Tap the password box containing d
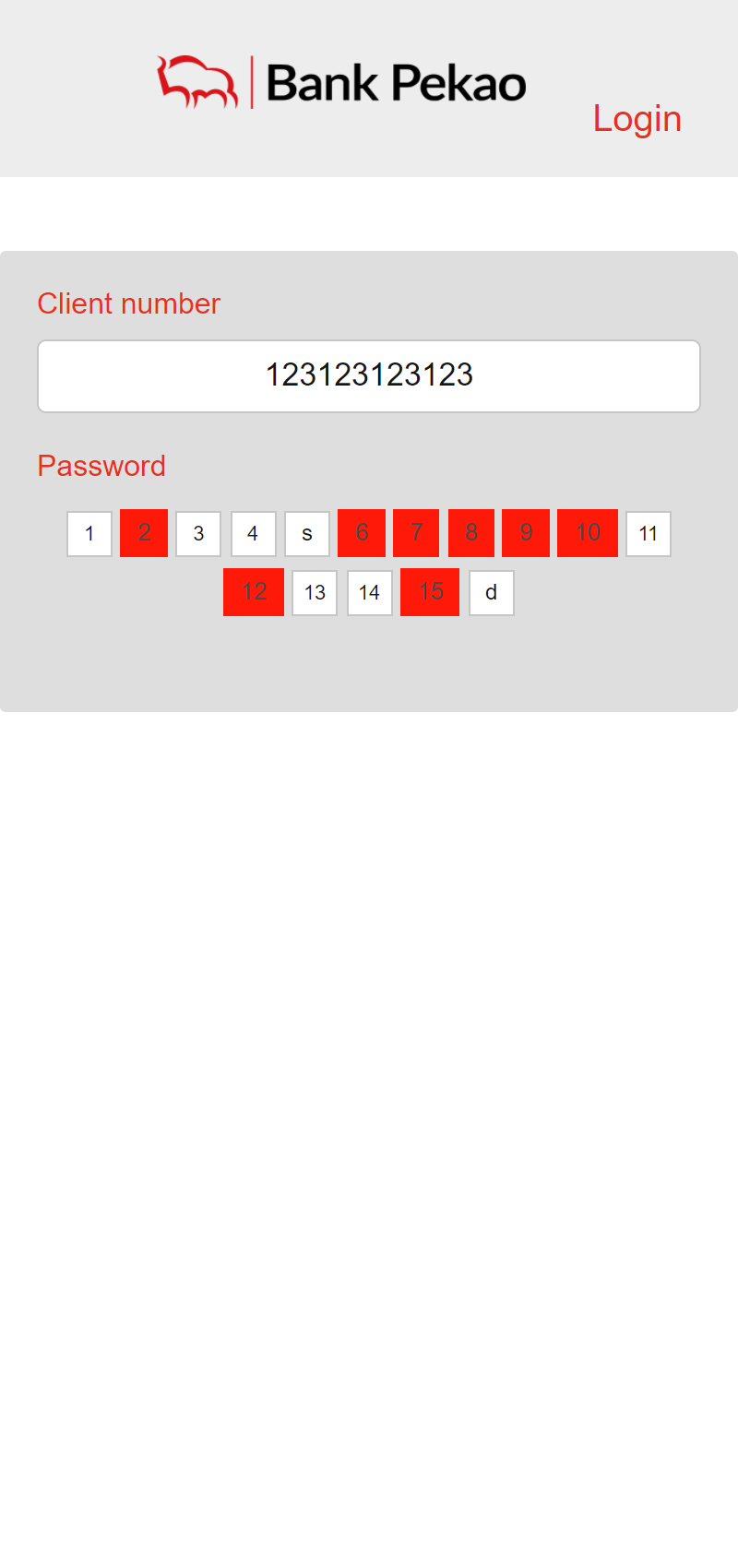 491,593
